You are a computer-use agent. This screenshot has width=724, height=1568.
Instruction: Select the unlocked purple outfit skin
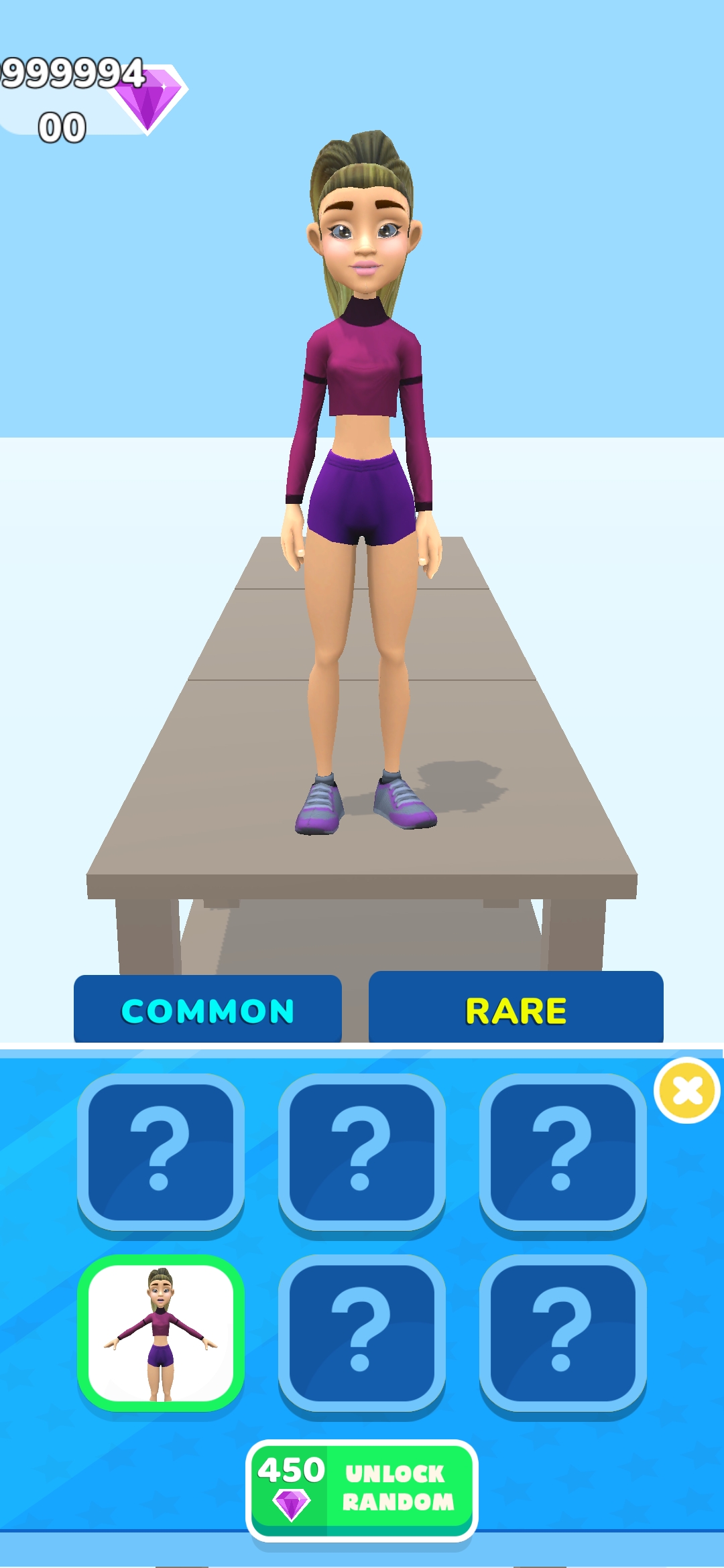[161, 1333]
